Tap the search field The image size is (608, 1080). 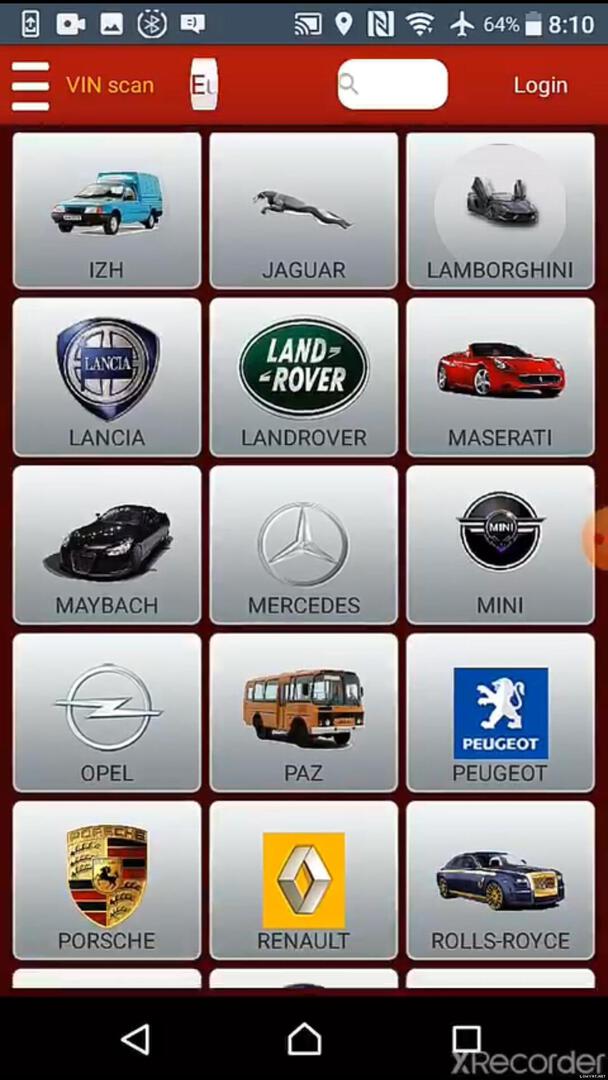point(392,85)
